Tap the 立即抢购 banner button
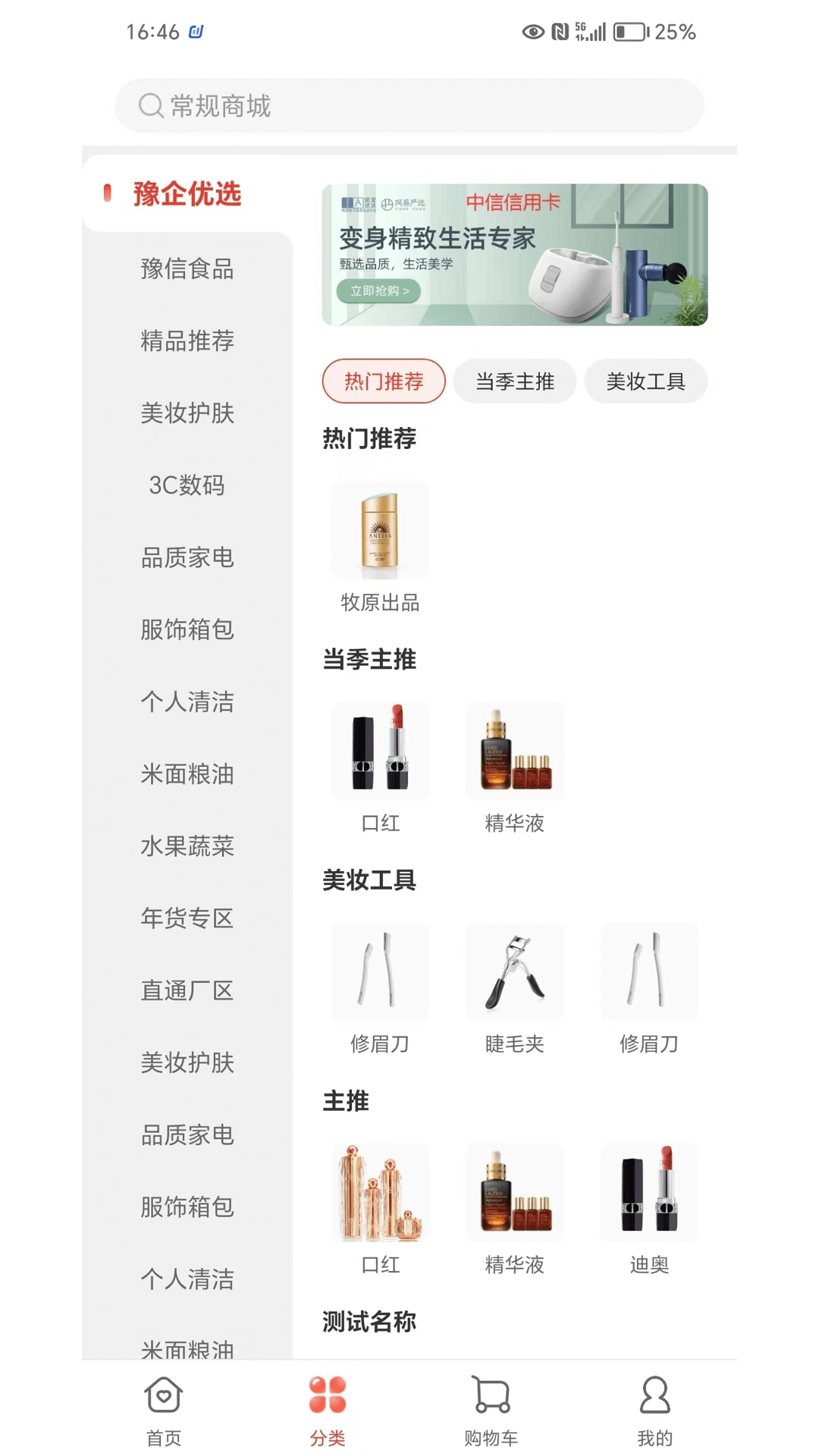Image resolution: width=819 pixels, height=1456 pixels. point(378,291)
